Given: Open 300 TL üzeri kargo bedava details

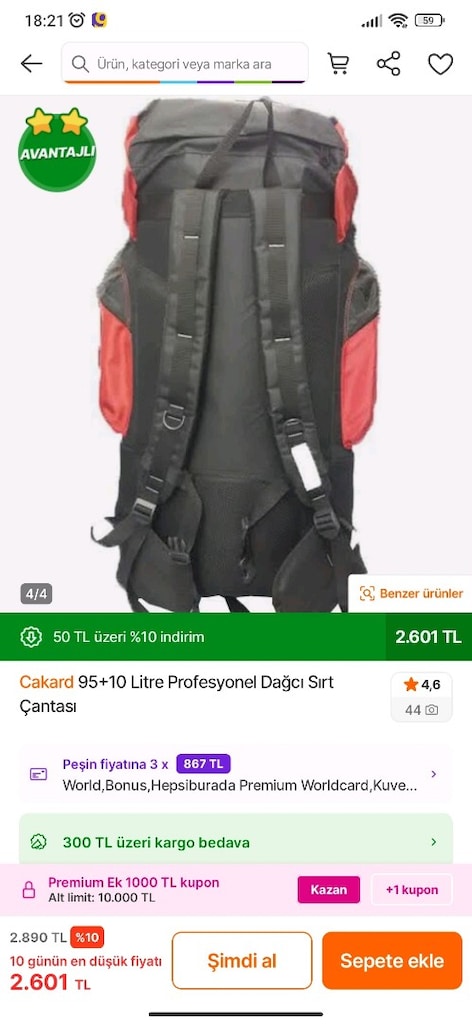Looking at the screenshot, I should 235,842.
